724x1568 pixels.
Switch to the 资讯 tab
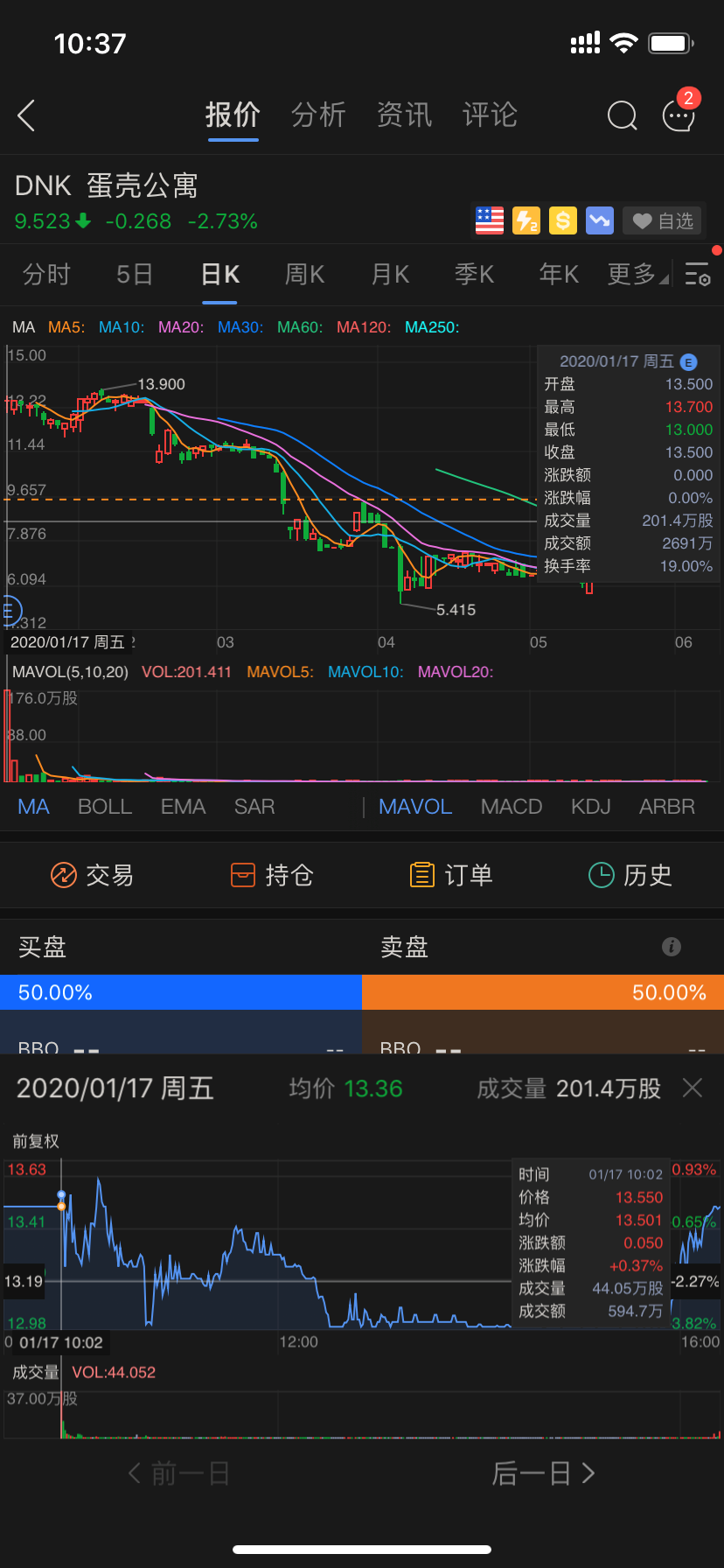[x=404, y=115]
